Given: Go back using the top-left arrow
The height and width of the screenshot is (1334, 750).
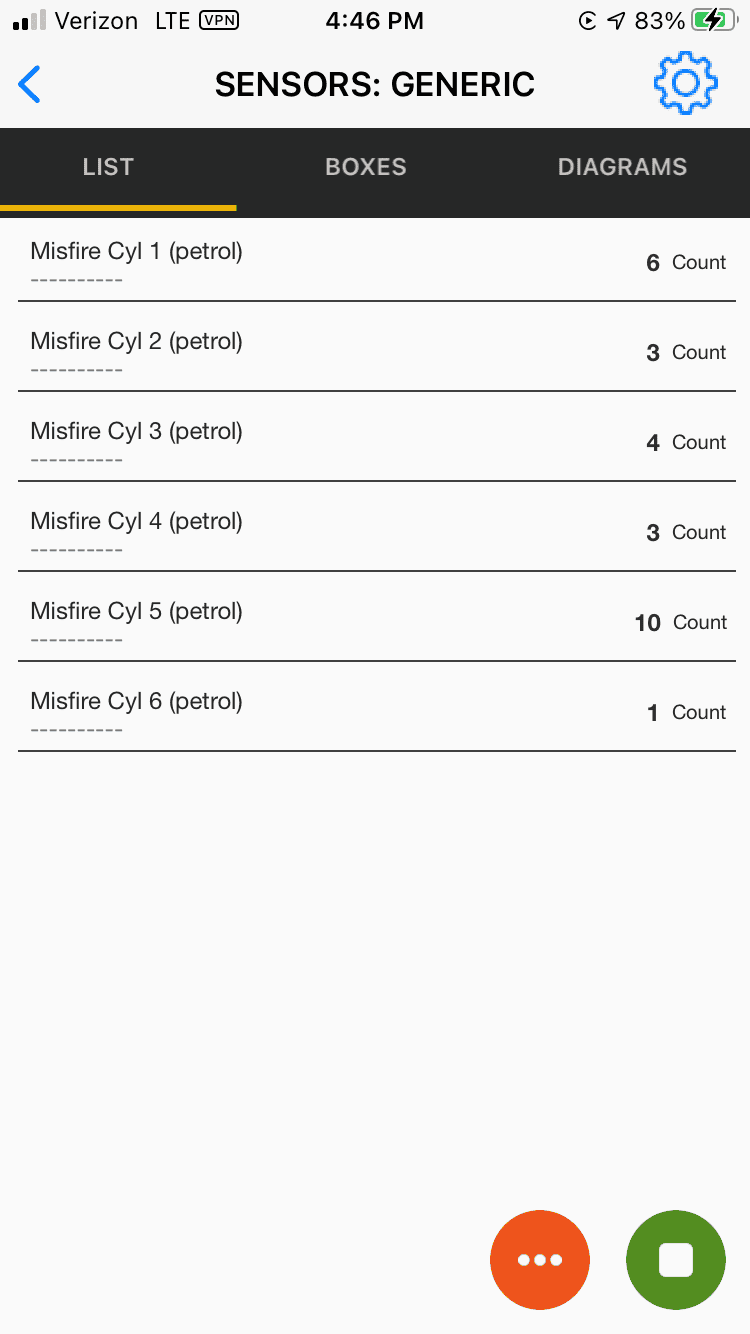Looking at the screenshot, I should coord(30,85).
